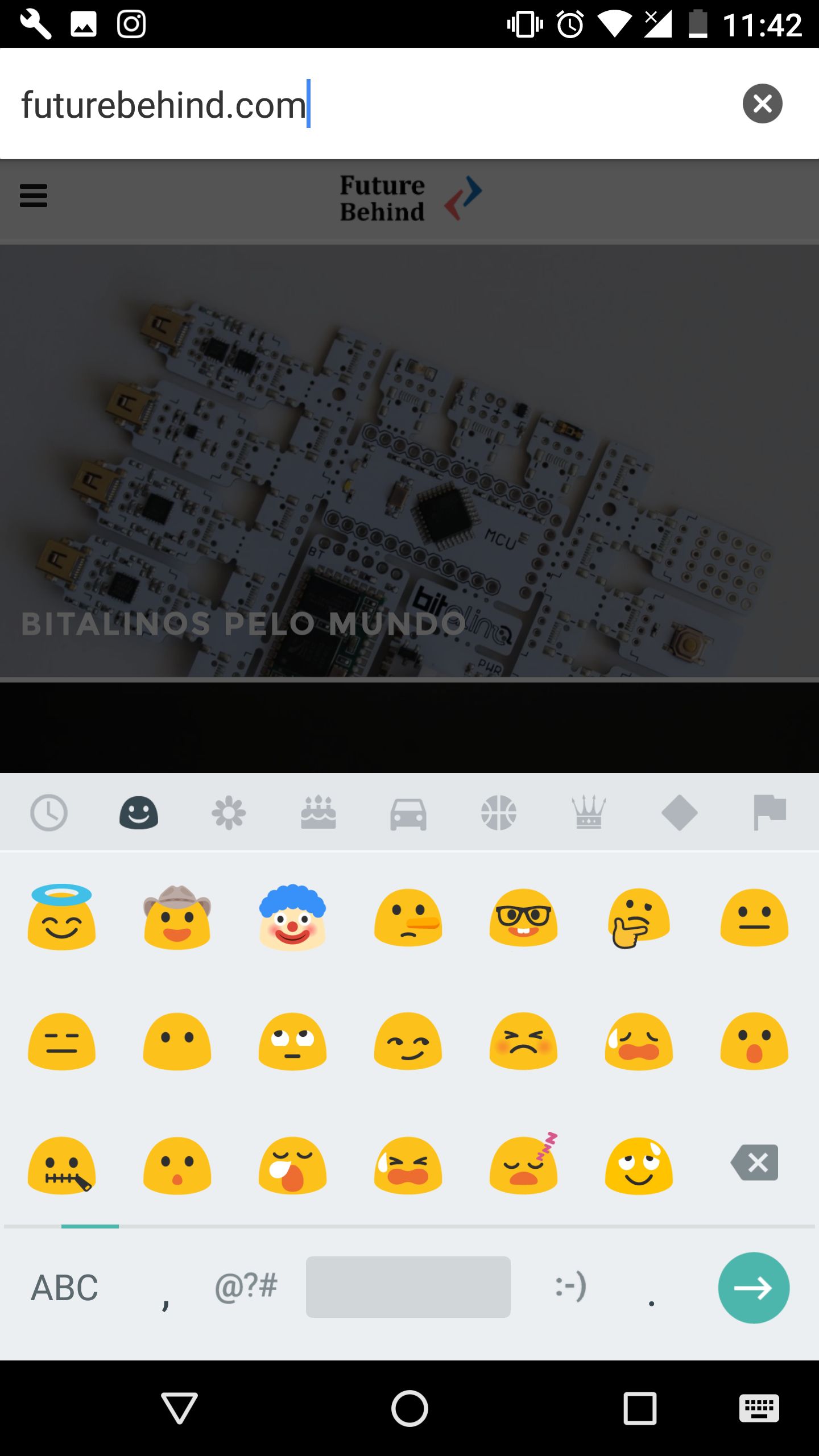Select the travel car emoji category

coord(409,812)
